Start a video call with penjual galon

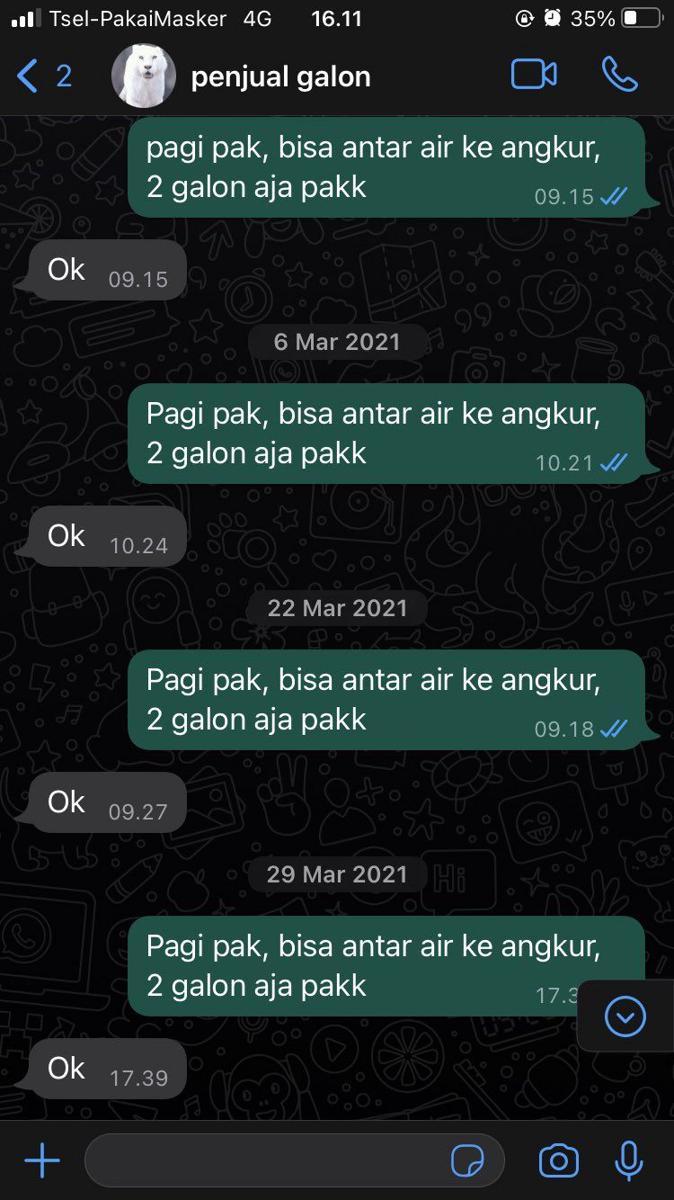tap(533, 75)
